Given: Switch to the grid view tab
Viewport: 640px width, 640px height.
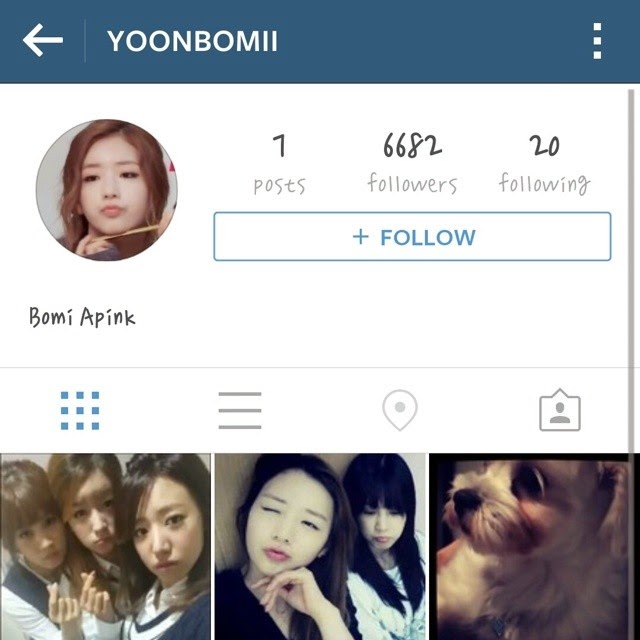Looking at the screenshot, I should tap(80, 410).
